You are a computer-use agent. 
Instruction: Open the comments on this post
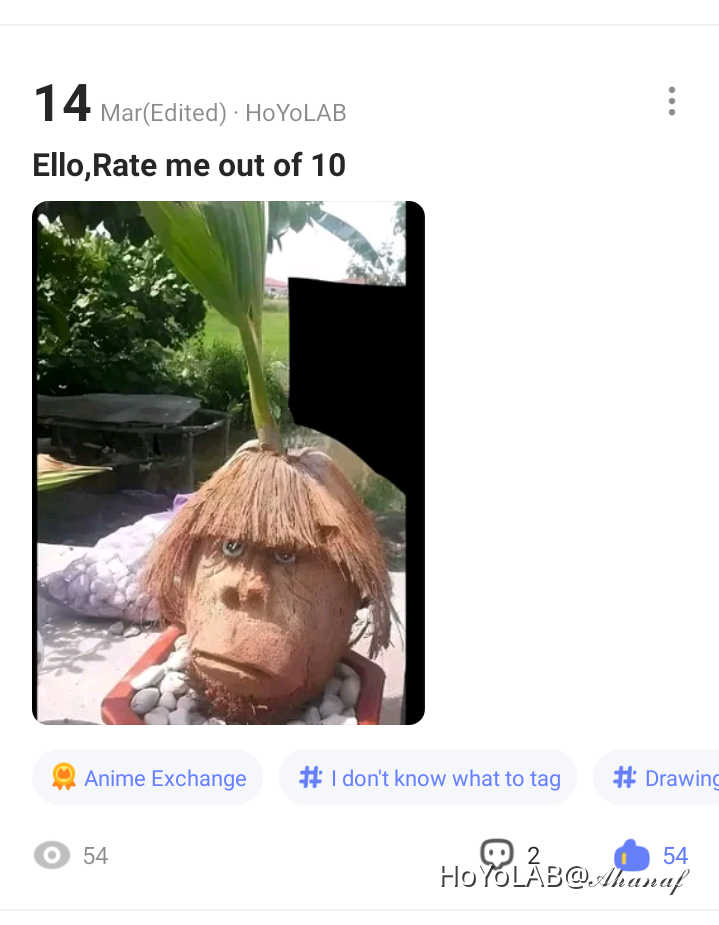(498, 855)
